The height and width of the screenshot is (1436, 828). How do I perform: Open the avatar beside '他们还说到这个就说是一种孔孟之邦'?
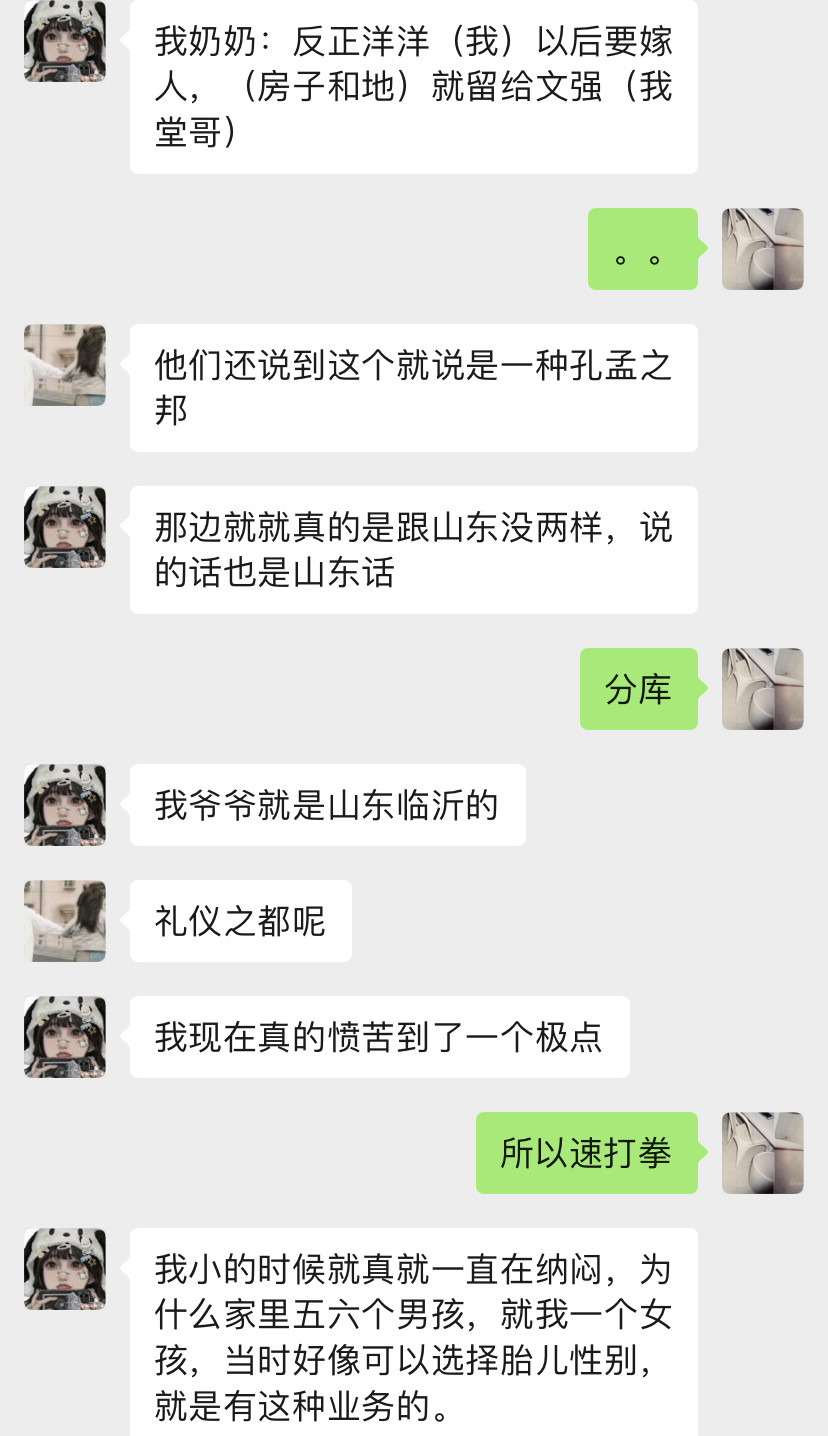tap(65, 365)
